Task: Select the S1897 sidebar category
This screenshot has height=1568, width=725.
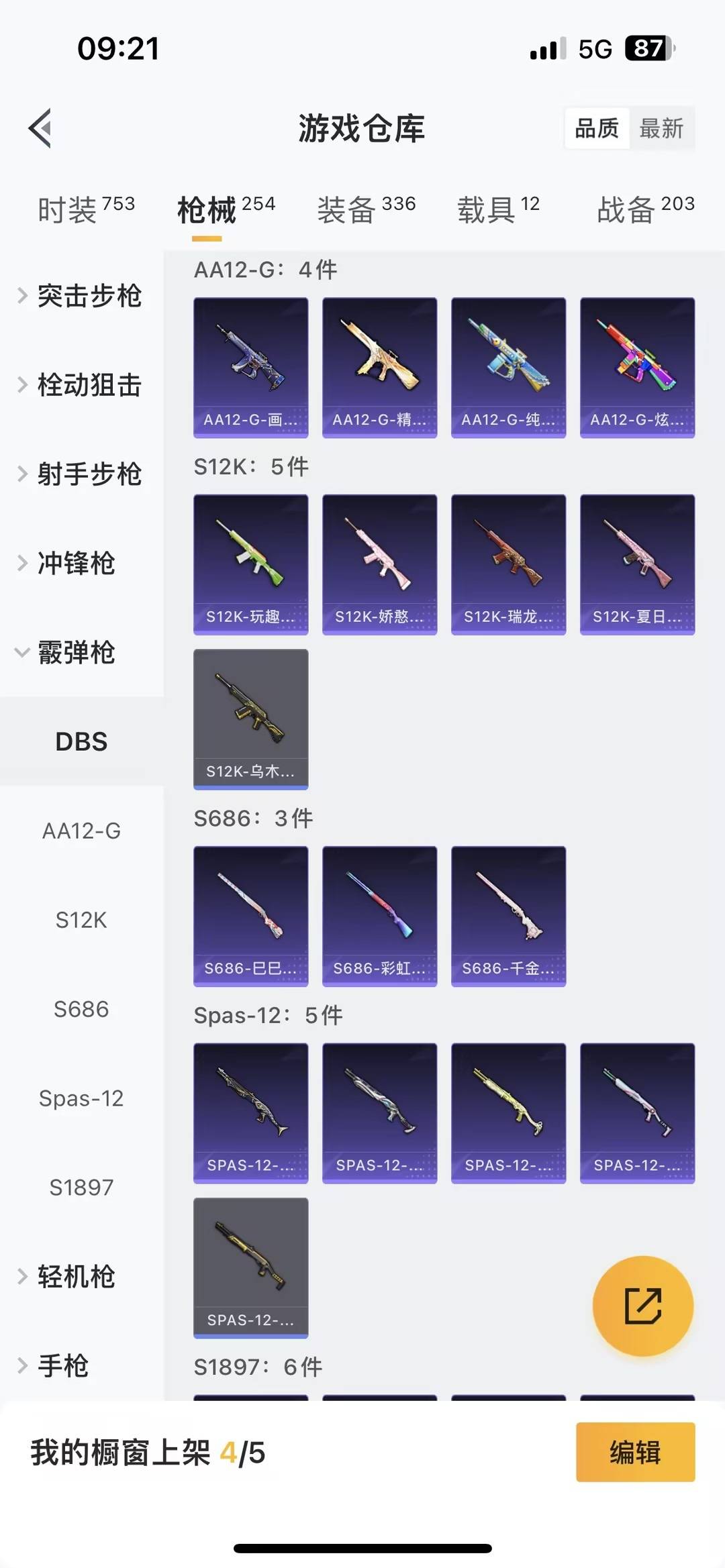Action: 82,1188
